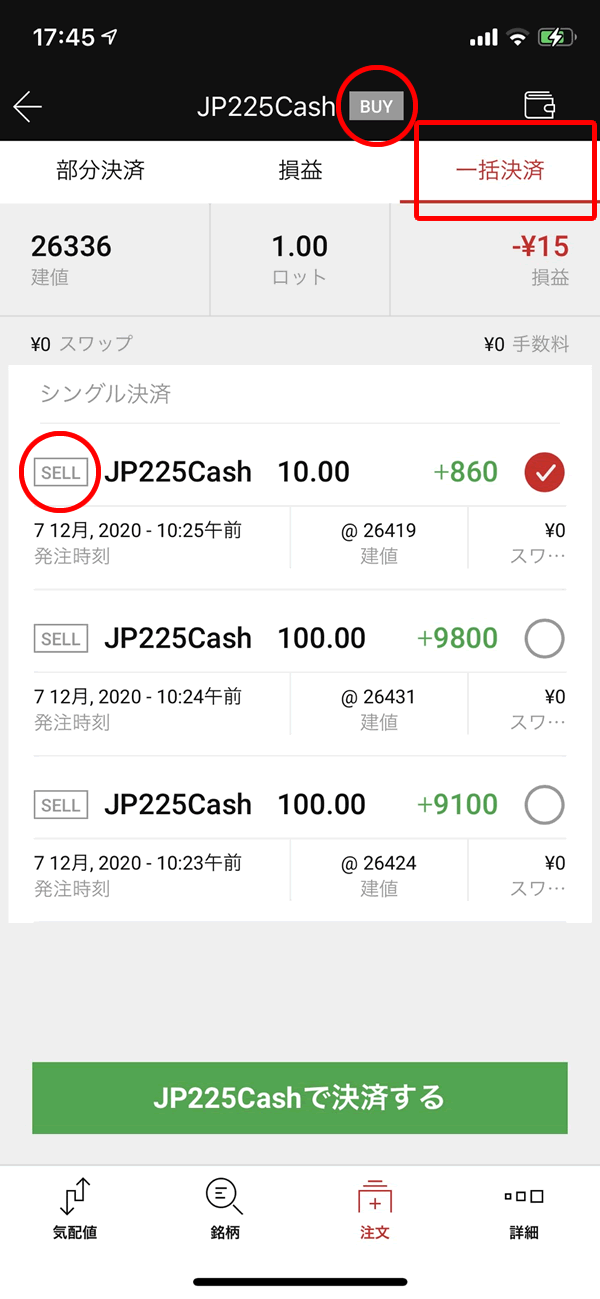Switch to the 部分決済 tab
The image size is (600, 1299).
click(100, 170)
